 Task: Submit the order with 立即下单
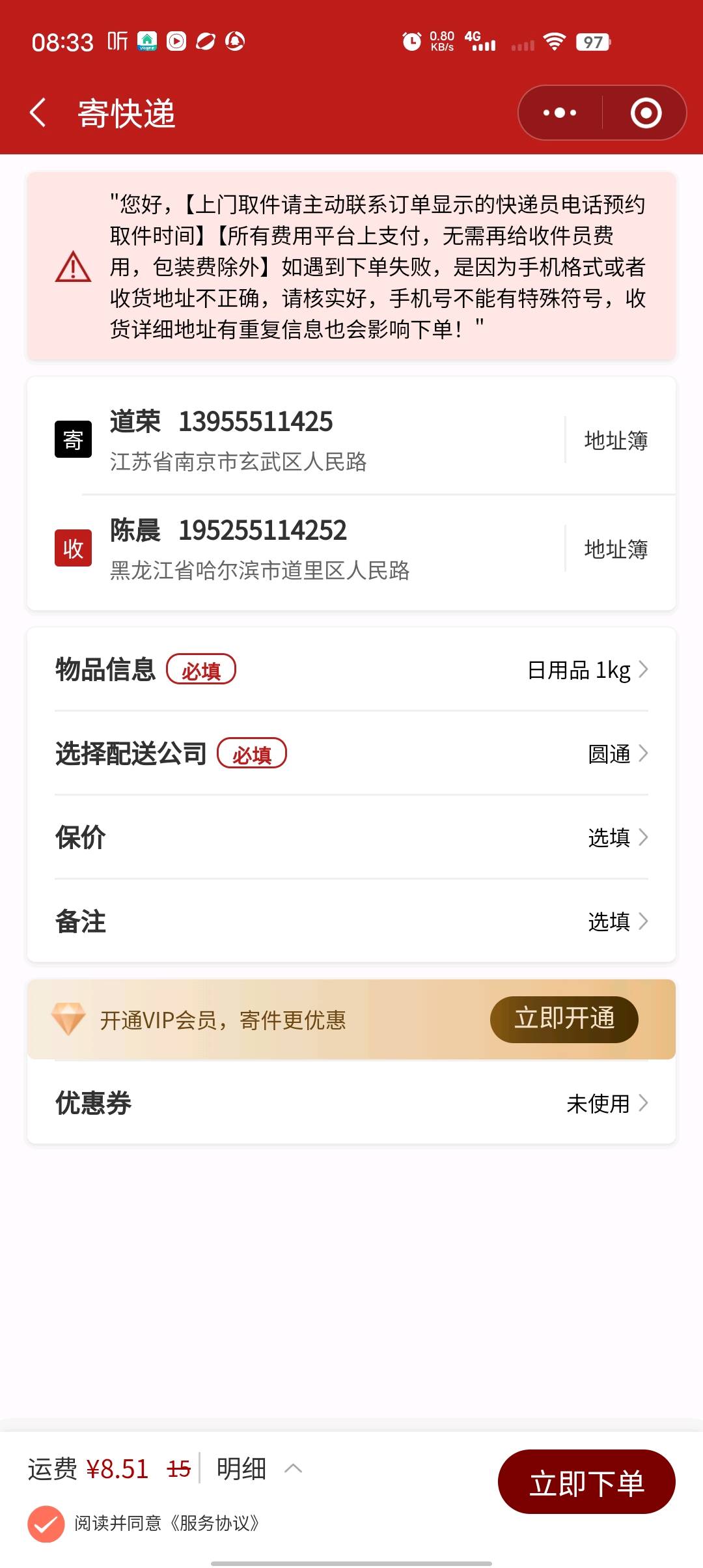click(x=586, y=1481)
